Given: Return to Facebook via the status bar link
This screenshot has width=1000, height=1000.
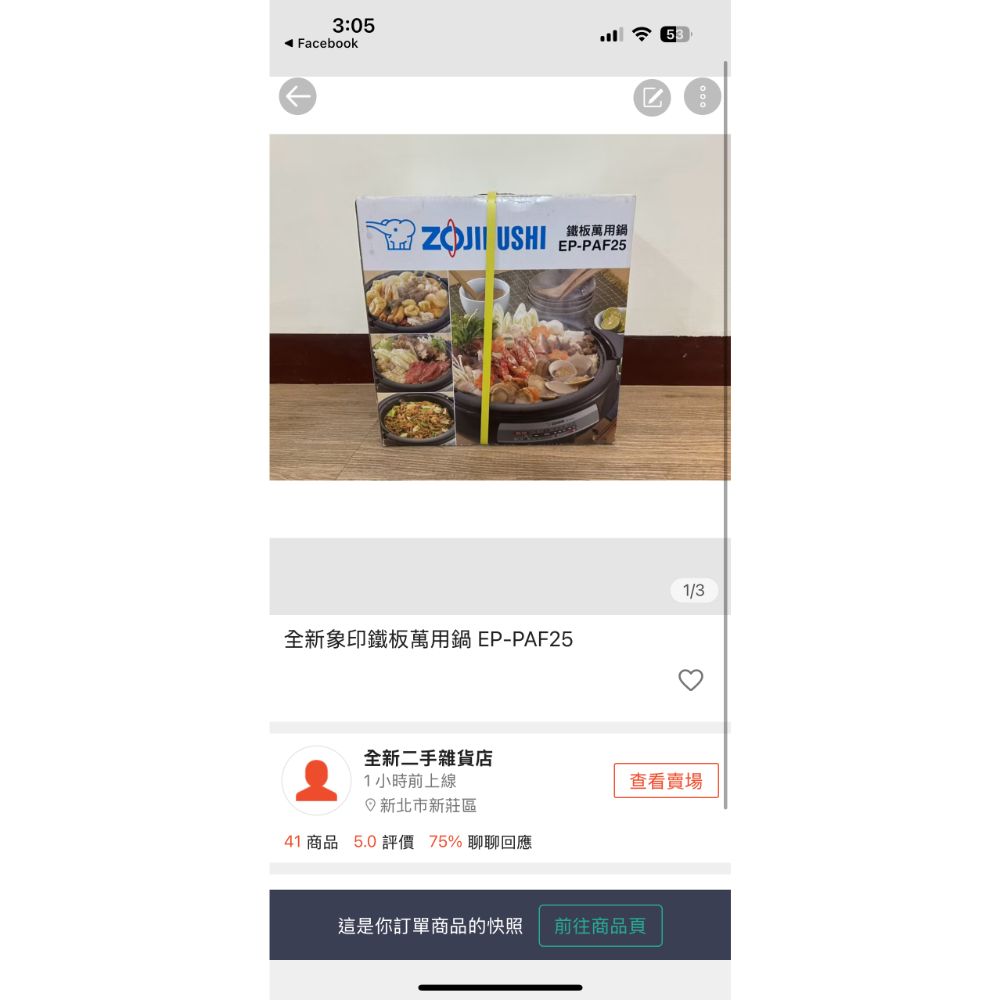Looking at the screenshot, I should [x=321, y=43].
